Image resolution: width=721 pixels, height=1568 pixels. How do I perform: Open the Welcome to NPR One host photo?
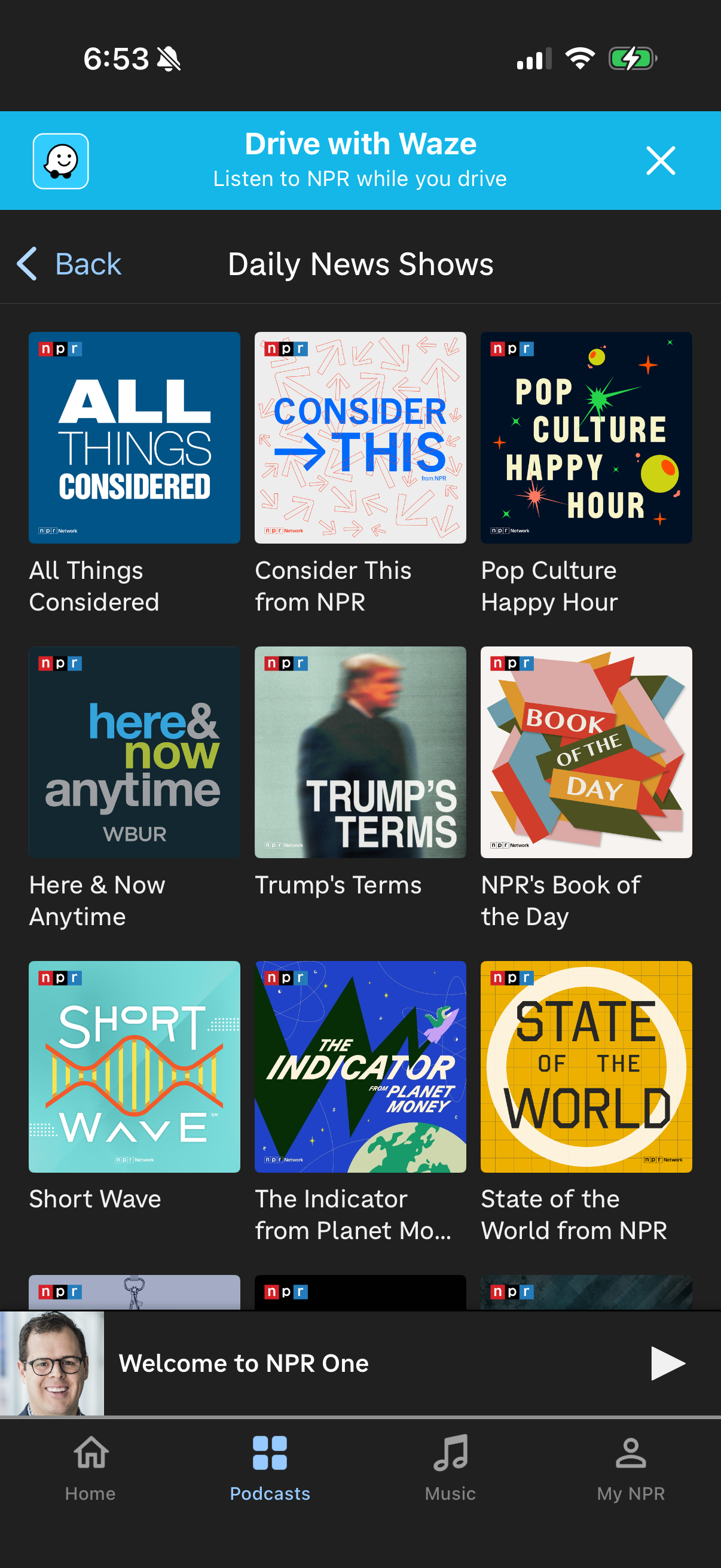coord(53,1363)
